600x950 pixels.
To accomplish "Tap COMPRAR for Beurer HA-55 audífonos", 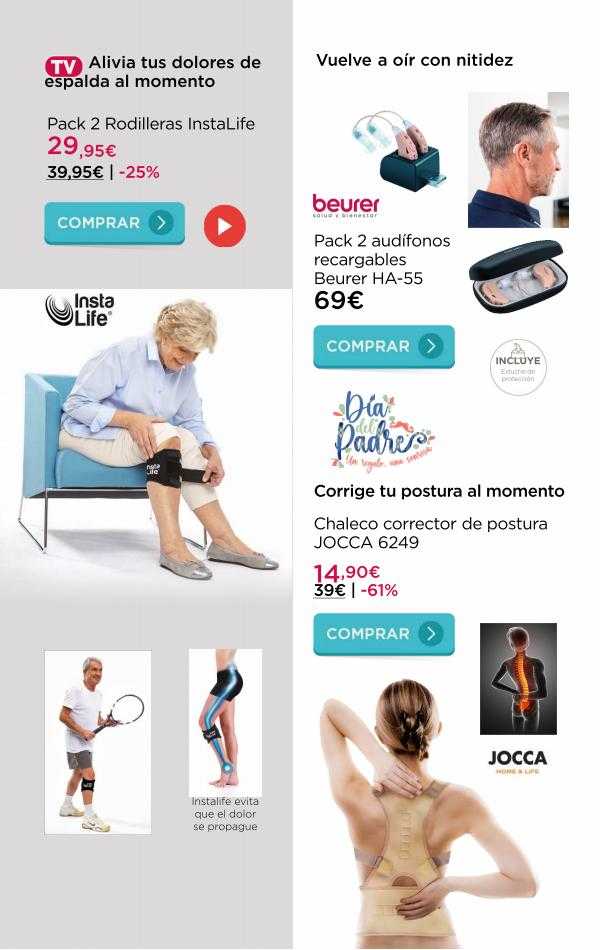I will click(x=383, y=346).
